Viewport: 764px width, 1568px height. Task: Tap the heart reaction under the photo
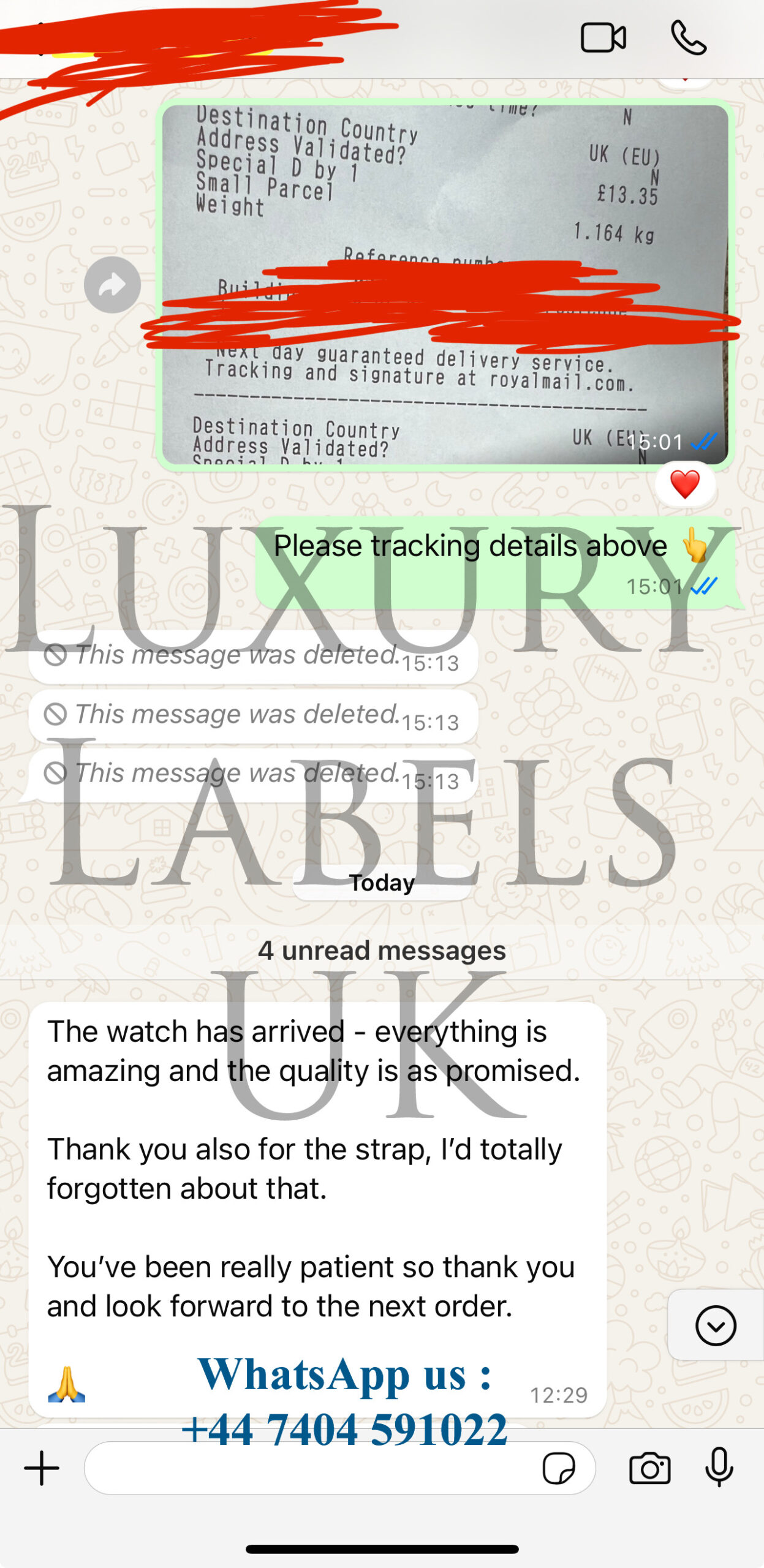pyautogui.click(x=685, y=485)
